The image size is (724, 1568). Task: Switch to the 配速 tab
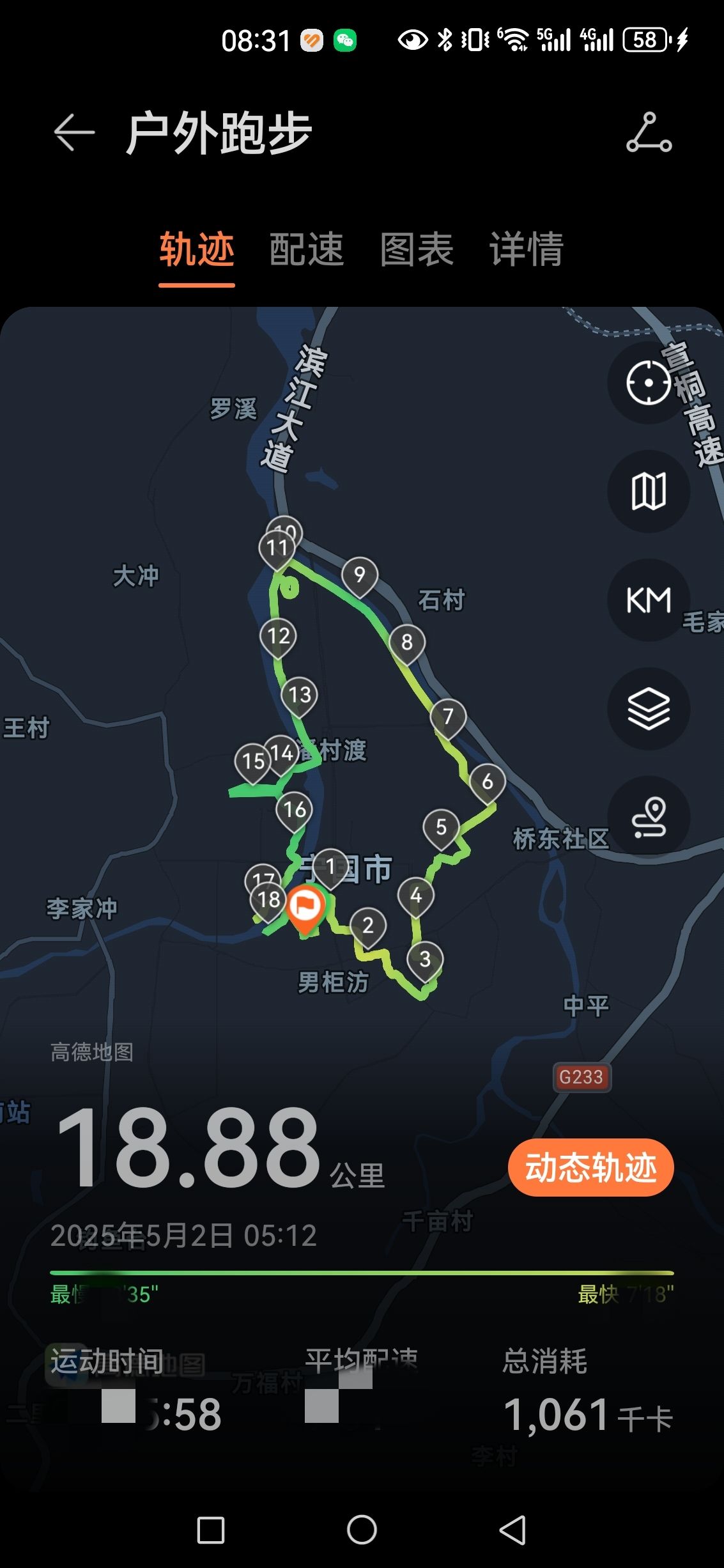pos(307,249)
